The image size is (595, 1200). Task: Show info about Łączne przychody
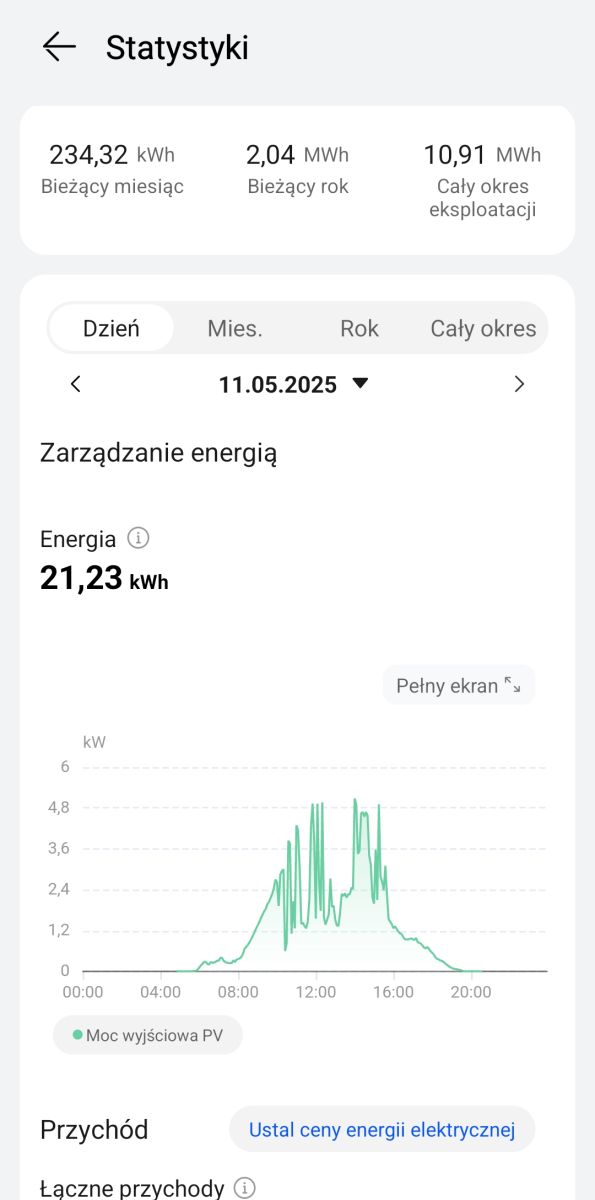(x=244, y=1188)
